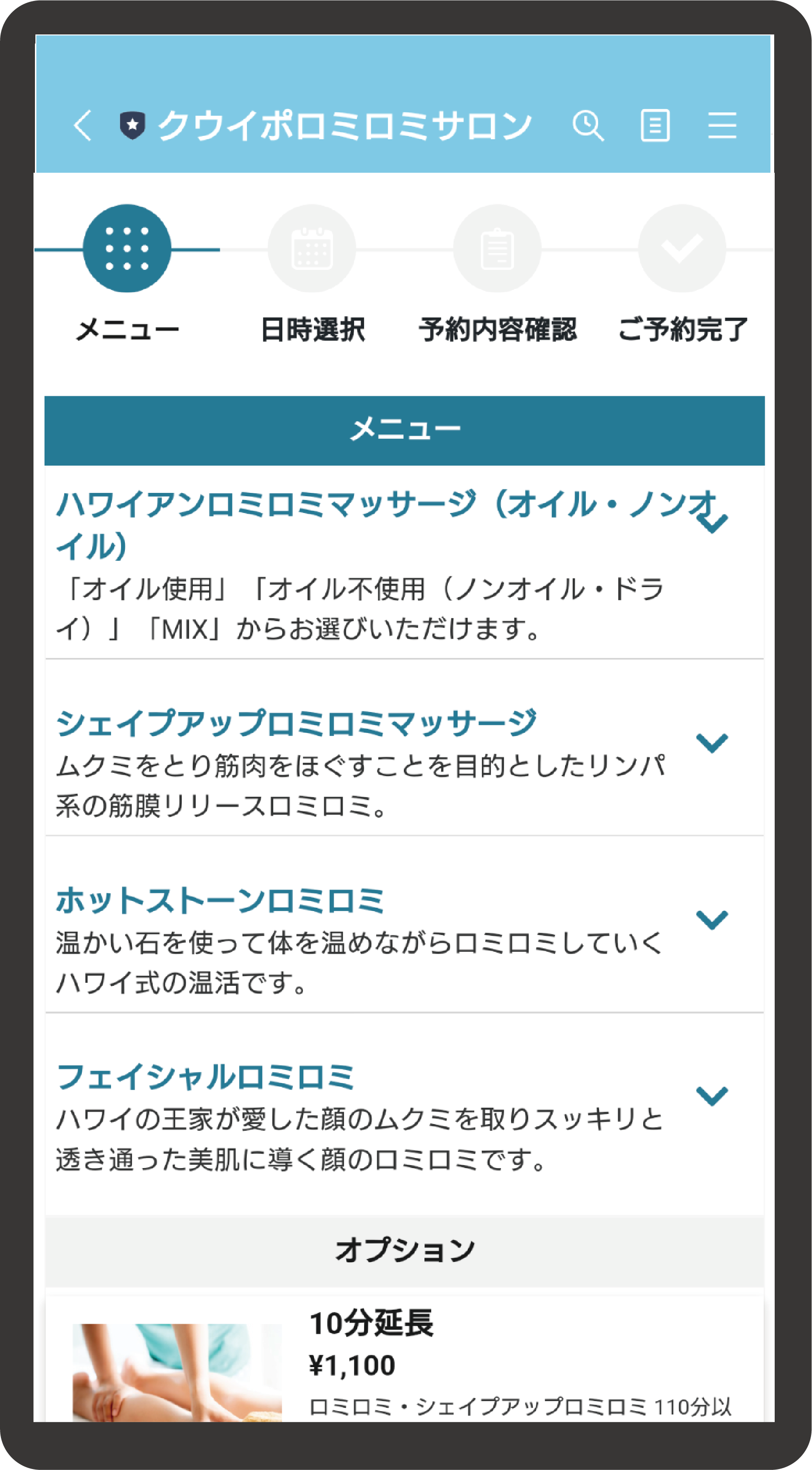This screenshot has width=812, height=1470.
Task: Open the document list icon
Action: (655, 125)
